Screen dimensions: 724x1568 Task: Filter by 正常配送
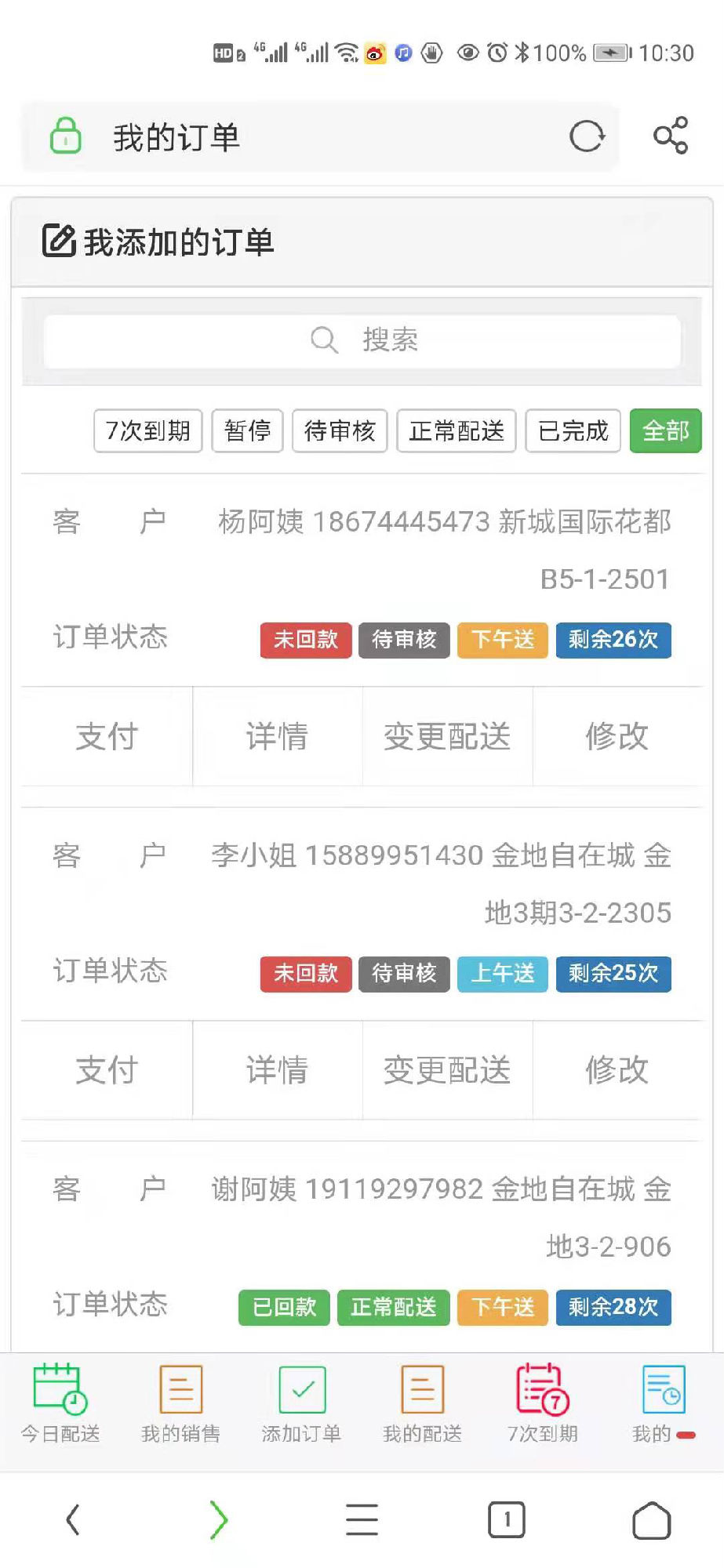(x=457, y=431)
